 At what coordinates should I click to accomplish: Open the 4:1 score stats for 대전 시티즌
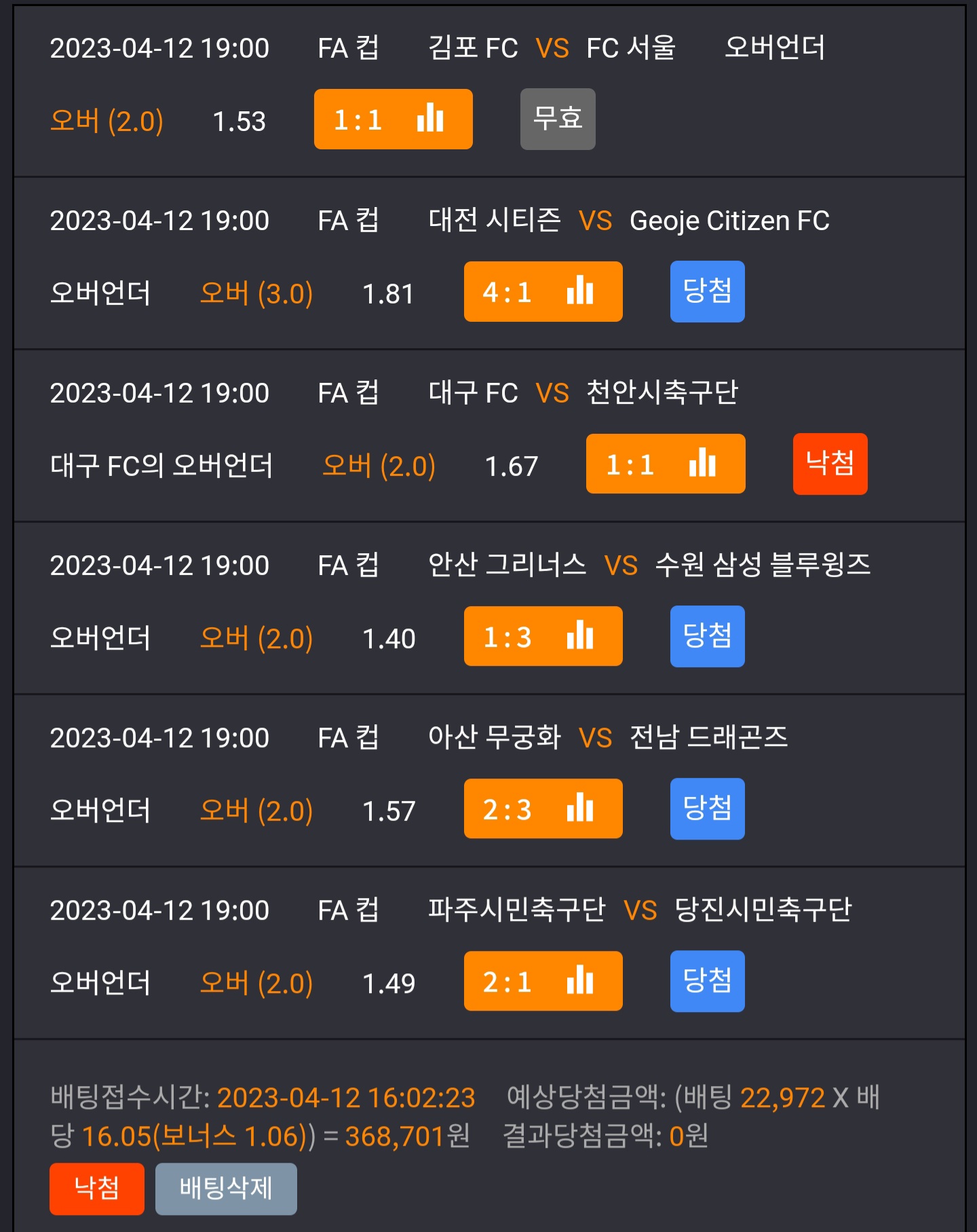(543, 291)
